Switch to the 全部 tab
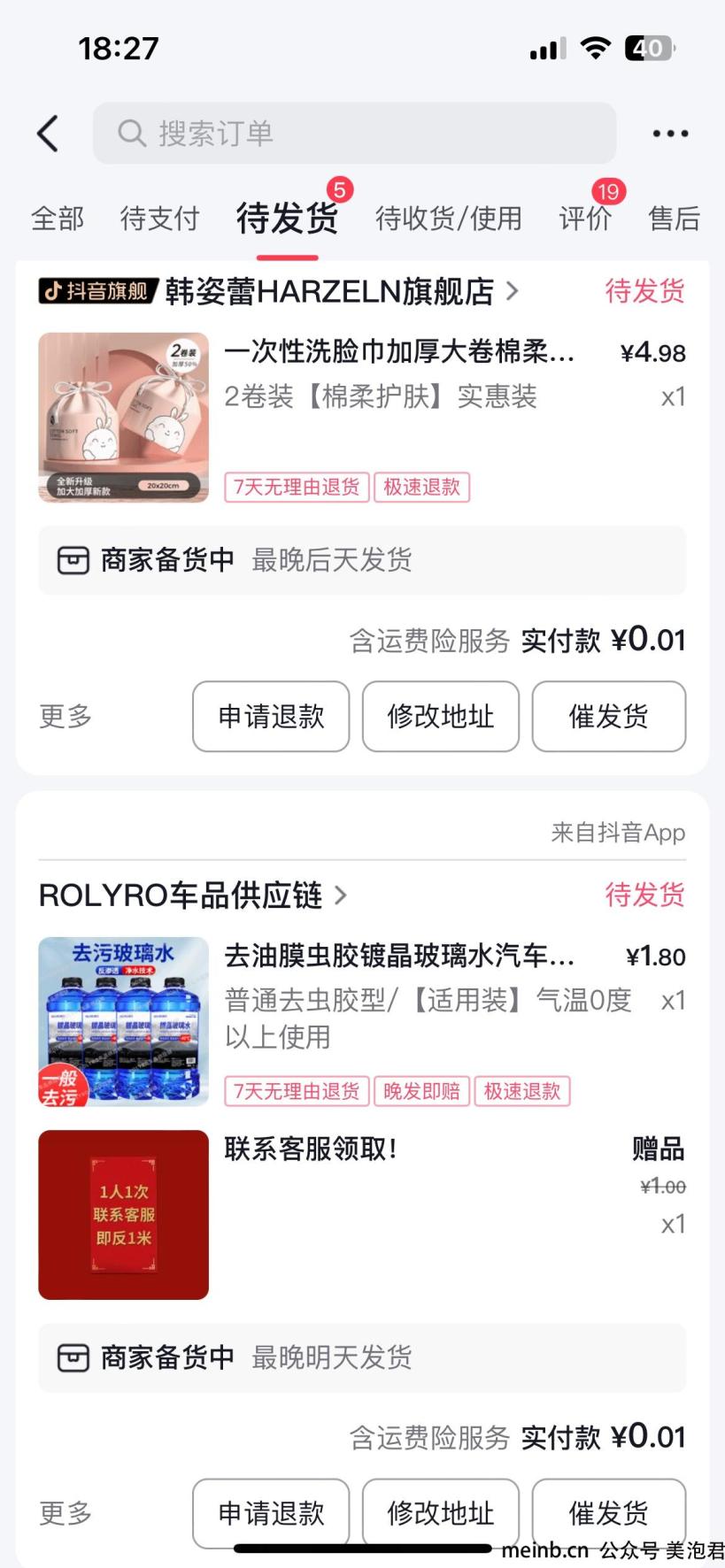725x1568 pixels. coord(58,218)
